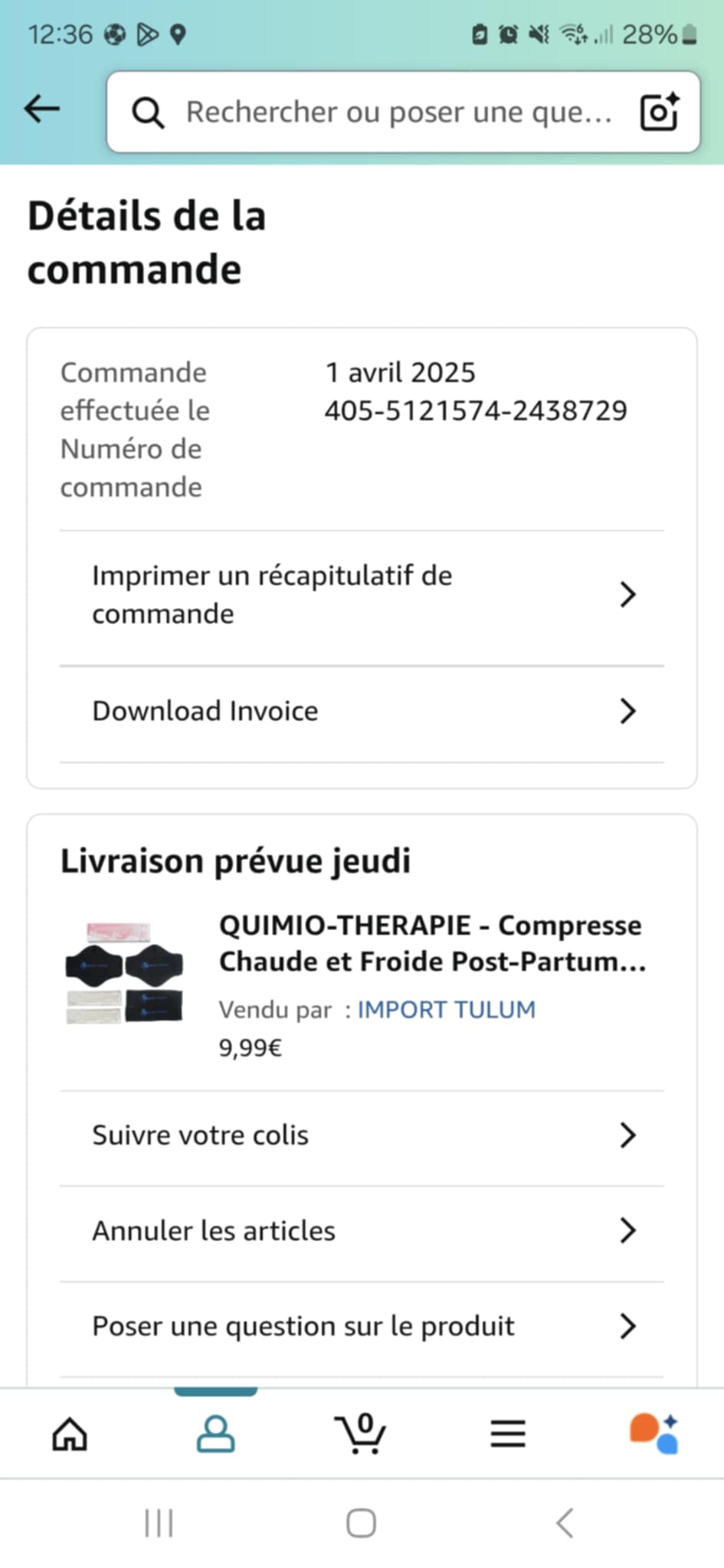724x1568 pixels.
Task: Switch to the Home tab
Action: click(70, 1434)
